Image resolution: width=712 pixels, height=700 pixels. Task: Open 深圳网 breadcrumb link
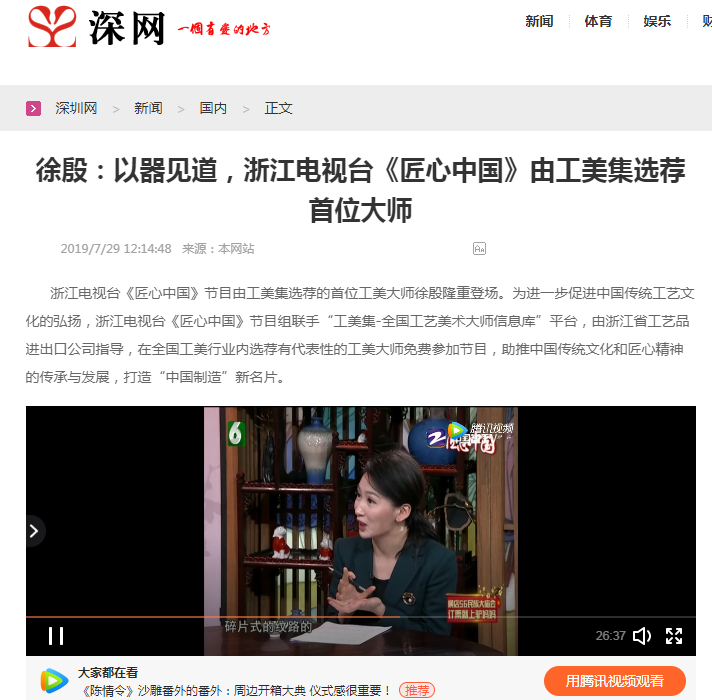pos(76,108)
